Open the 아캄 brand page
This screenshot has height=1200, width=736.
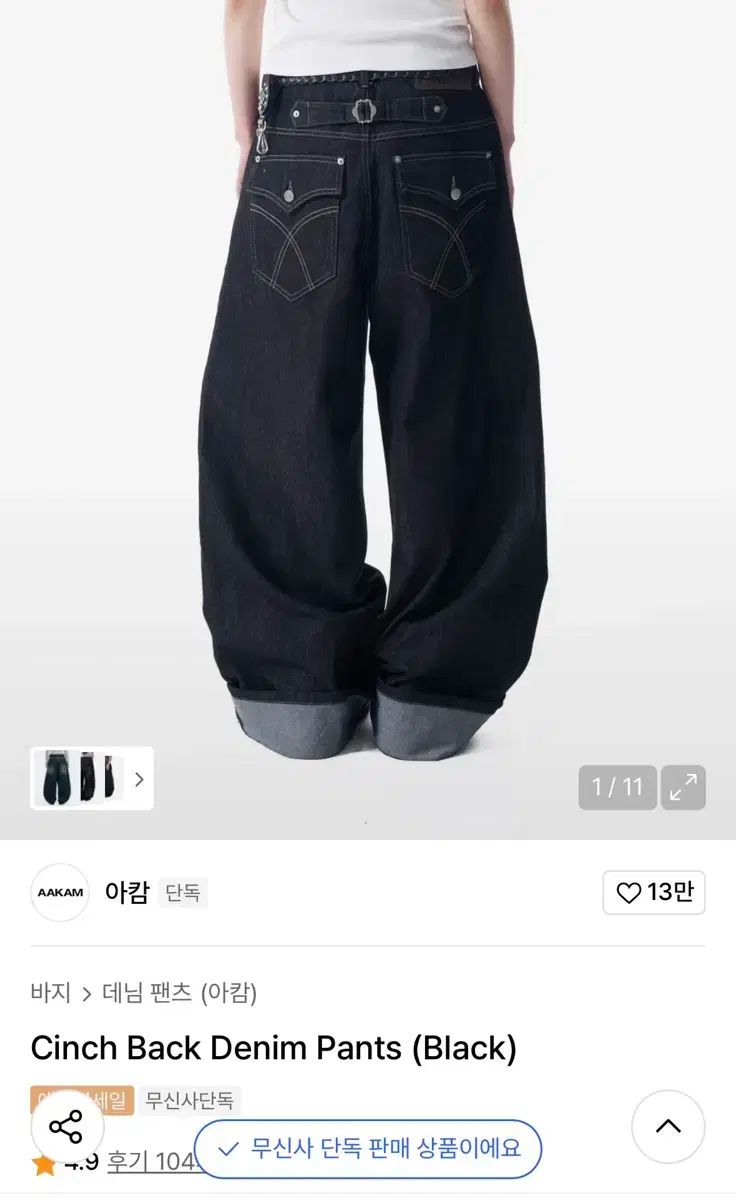(x=126, y=892)
